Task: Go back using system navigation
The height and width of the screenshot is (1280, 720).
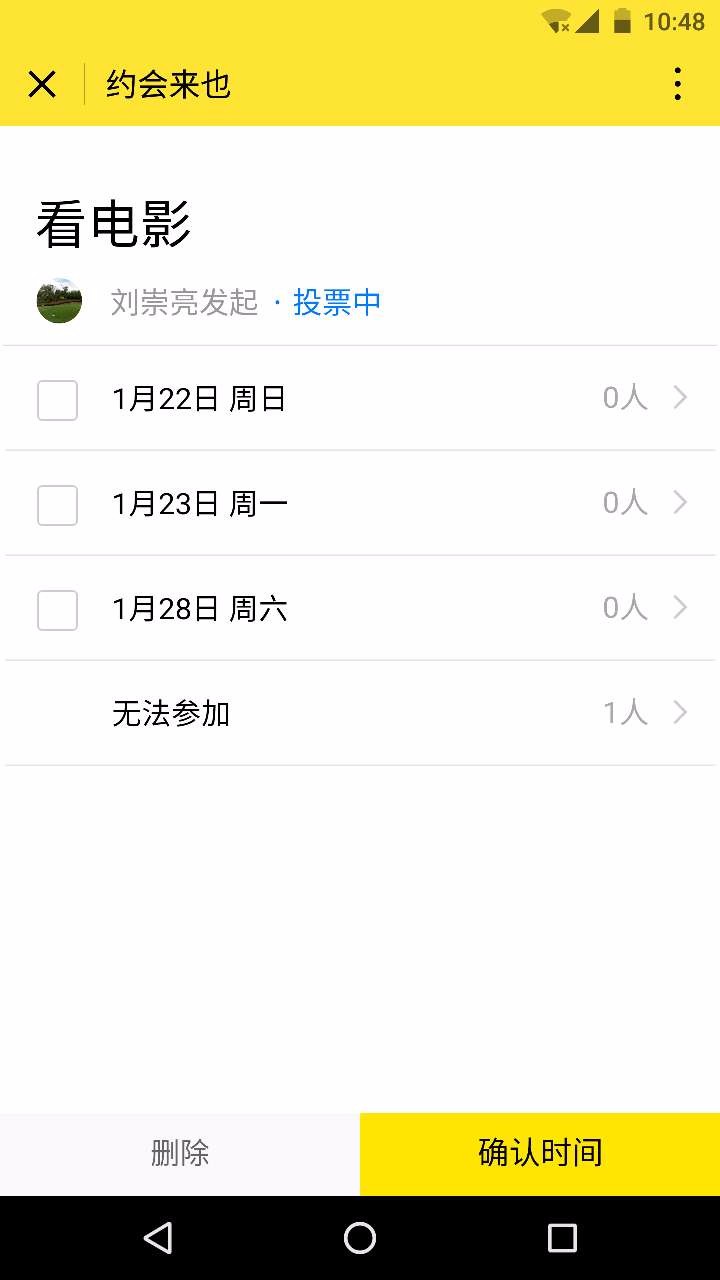Action: click(158, 1238)
